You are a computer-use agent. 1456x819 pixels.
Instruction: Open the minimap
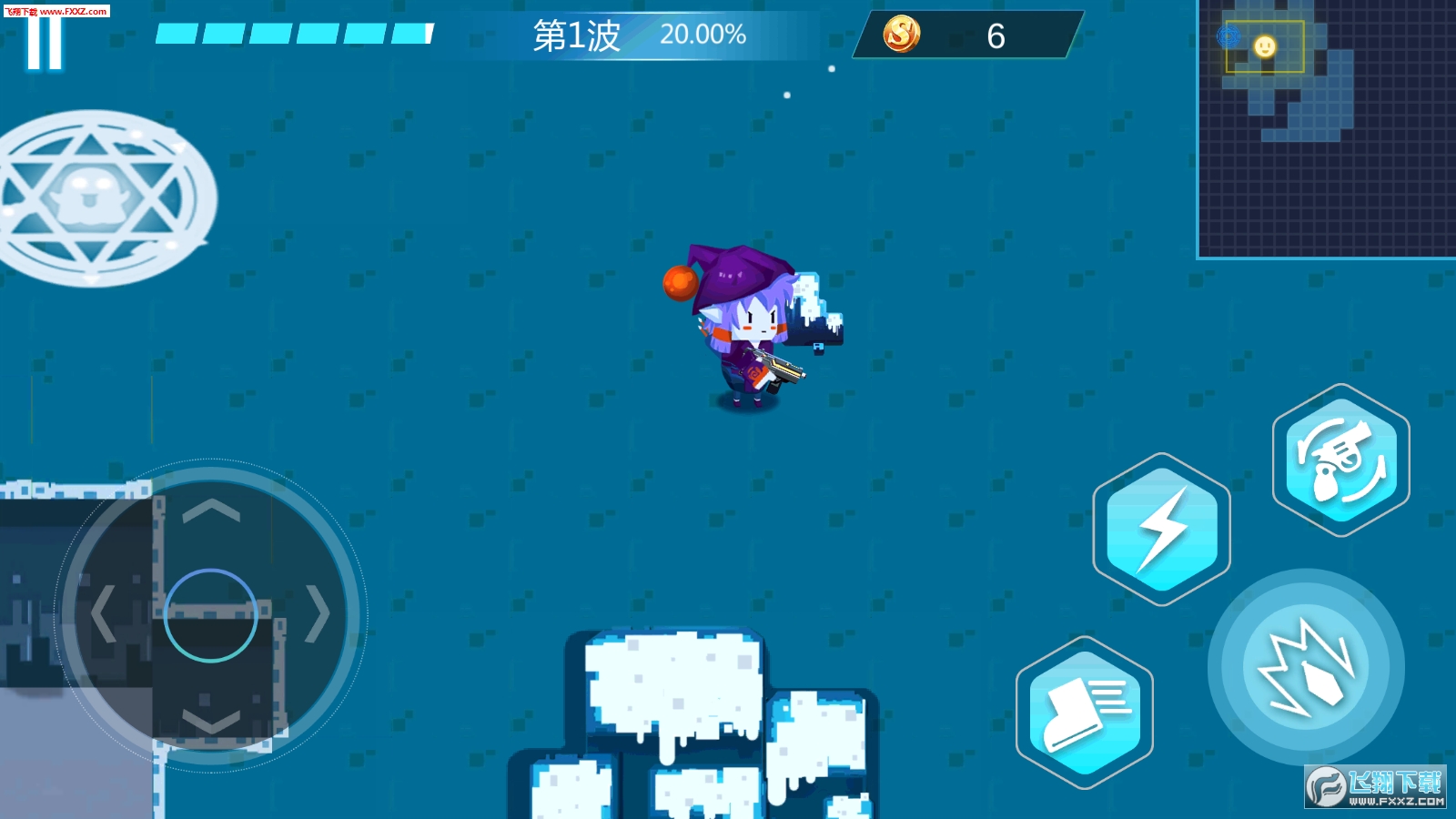click(1327, 129)
